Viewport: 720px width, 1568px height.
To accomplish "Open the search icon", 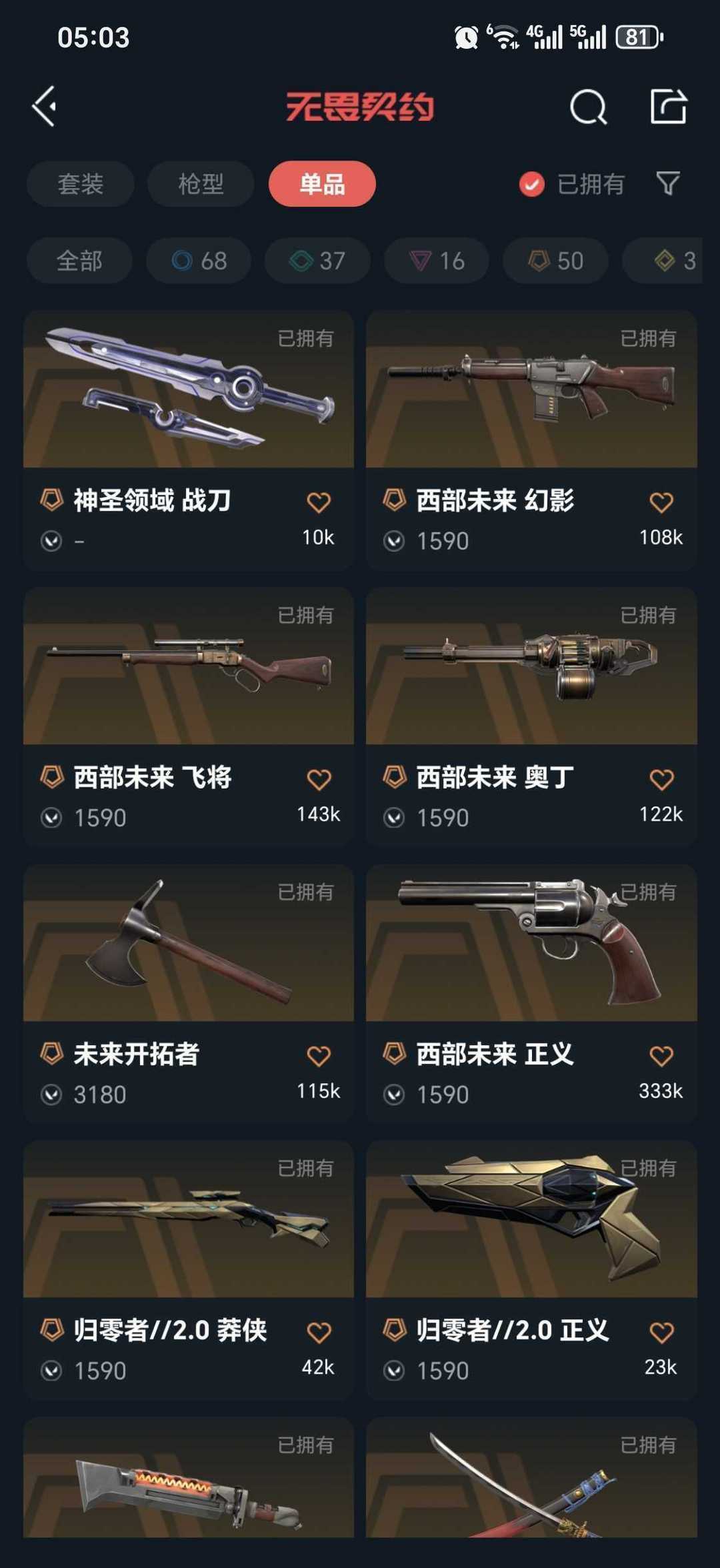I will [588, 107].
